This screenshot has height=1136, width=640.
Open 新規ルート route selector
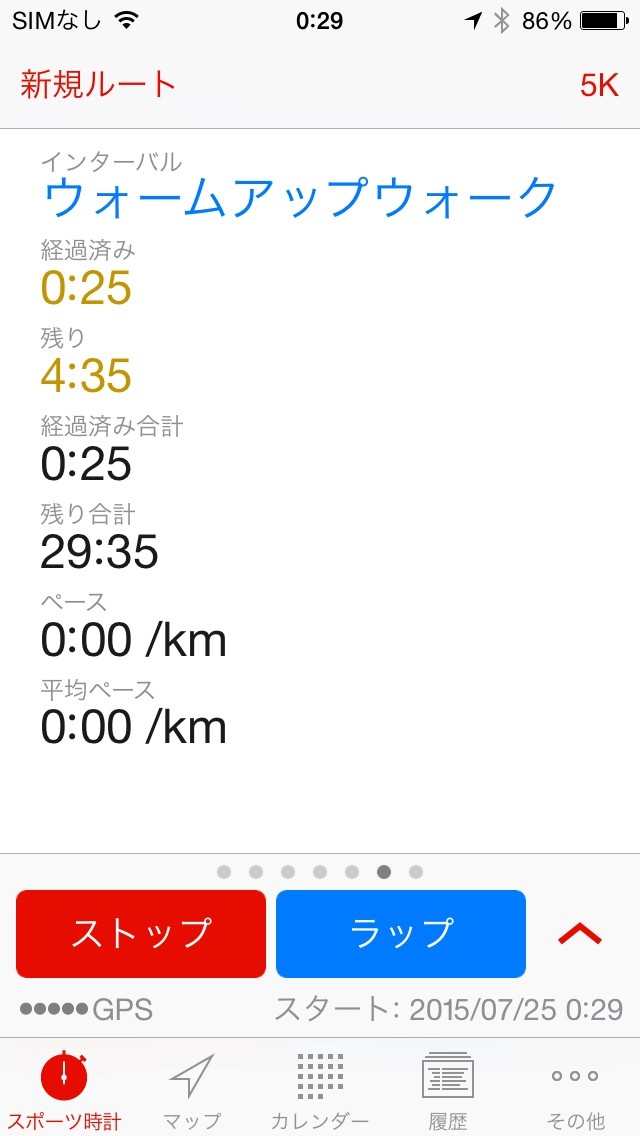click(98, 85)
